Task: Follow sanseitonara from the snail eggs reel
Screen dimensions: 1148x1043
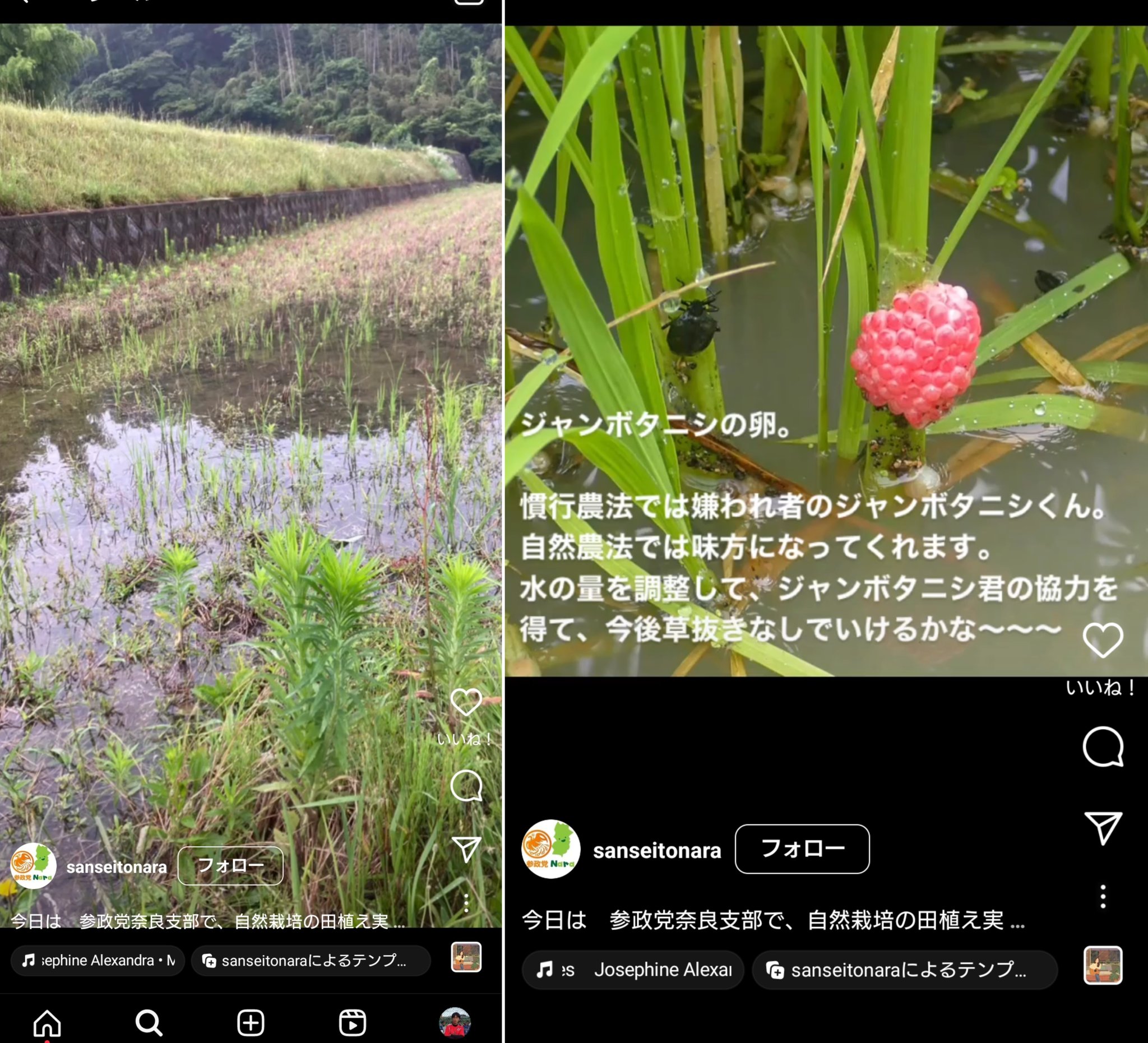Action: point(802,849)
